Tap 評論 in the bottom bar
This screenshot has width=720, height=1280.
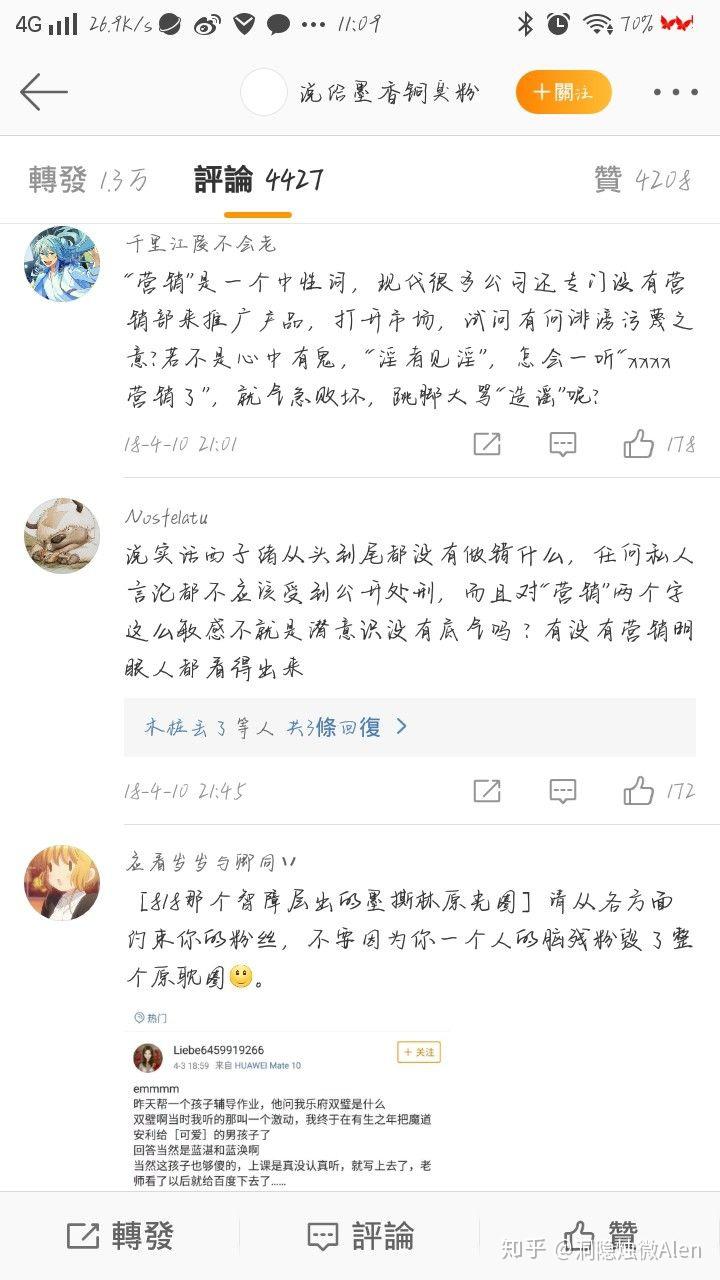360,1236
